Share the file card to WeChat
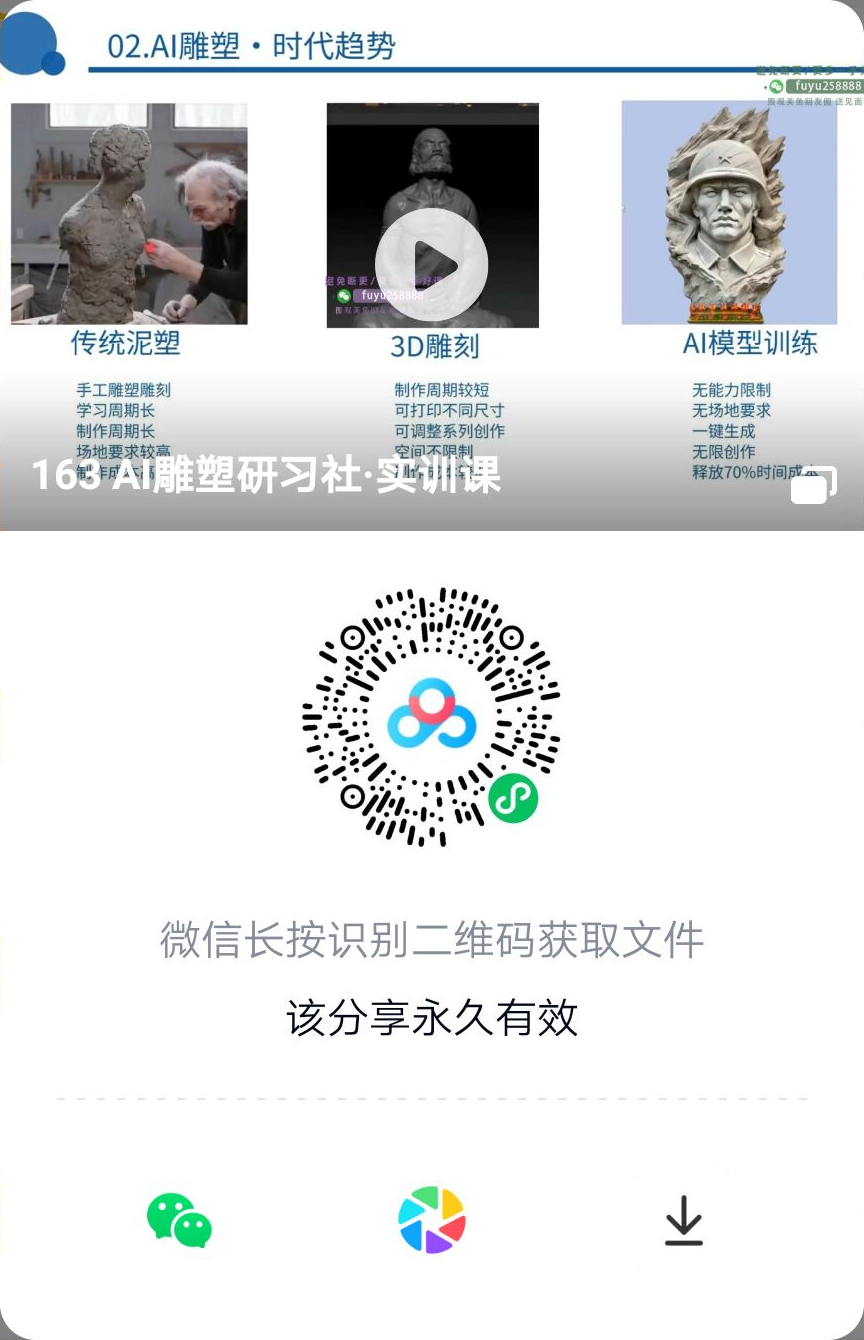 pyautogui.click(x=179, y=1220)
